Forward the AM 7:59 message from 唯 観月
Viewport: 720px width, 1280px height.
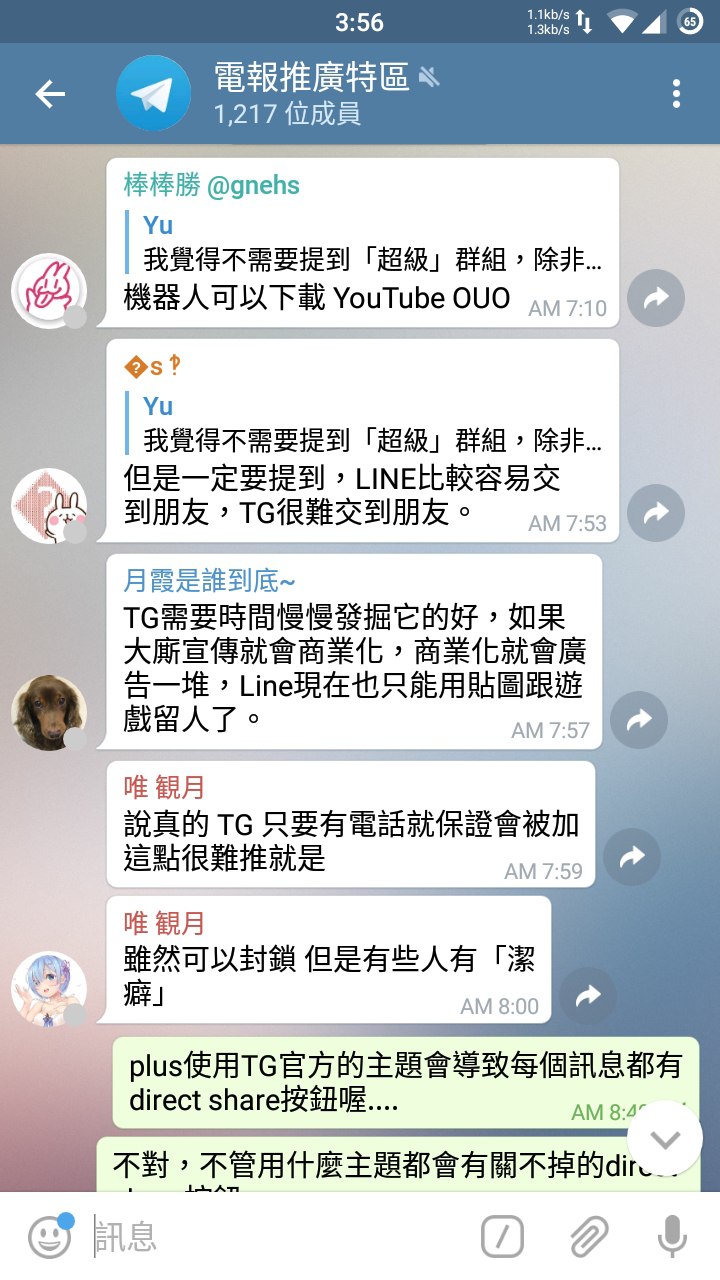tap(632, 856)
